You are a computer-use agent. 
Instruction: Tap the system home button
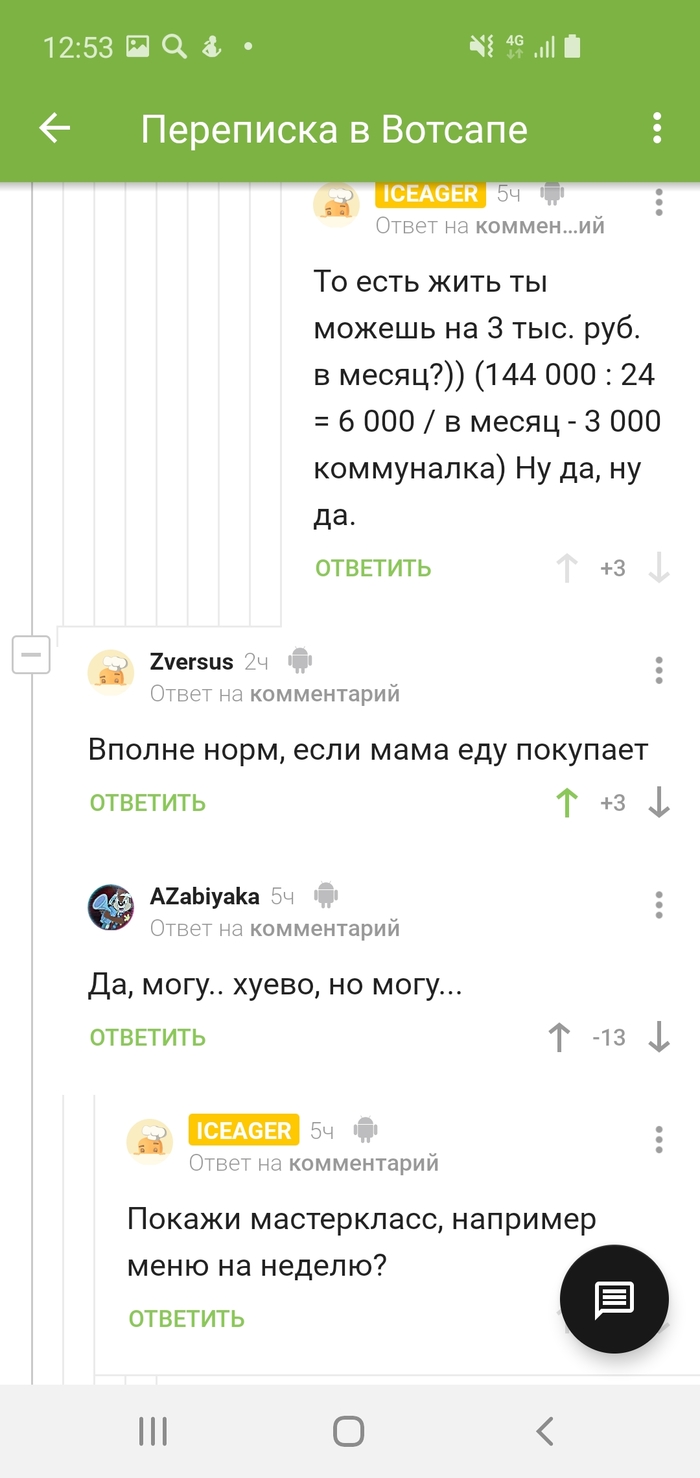point(348,1432)
